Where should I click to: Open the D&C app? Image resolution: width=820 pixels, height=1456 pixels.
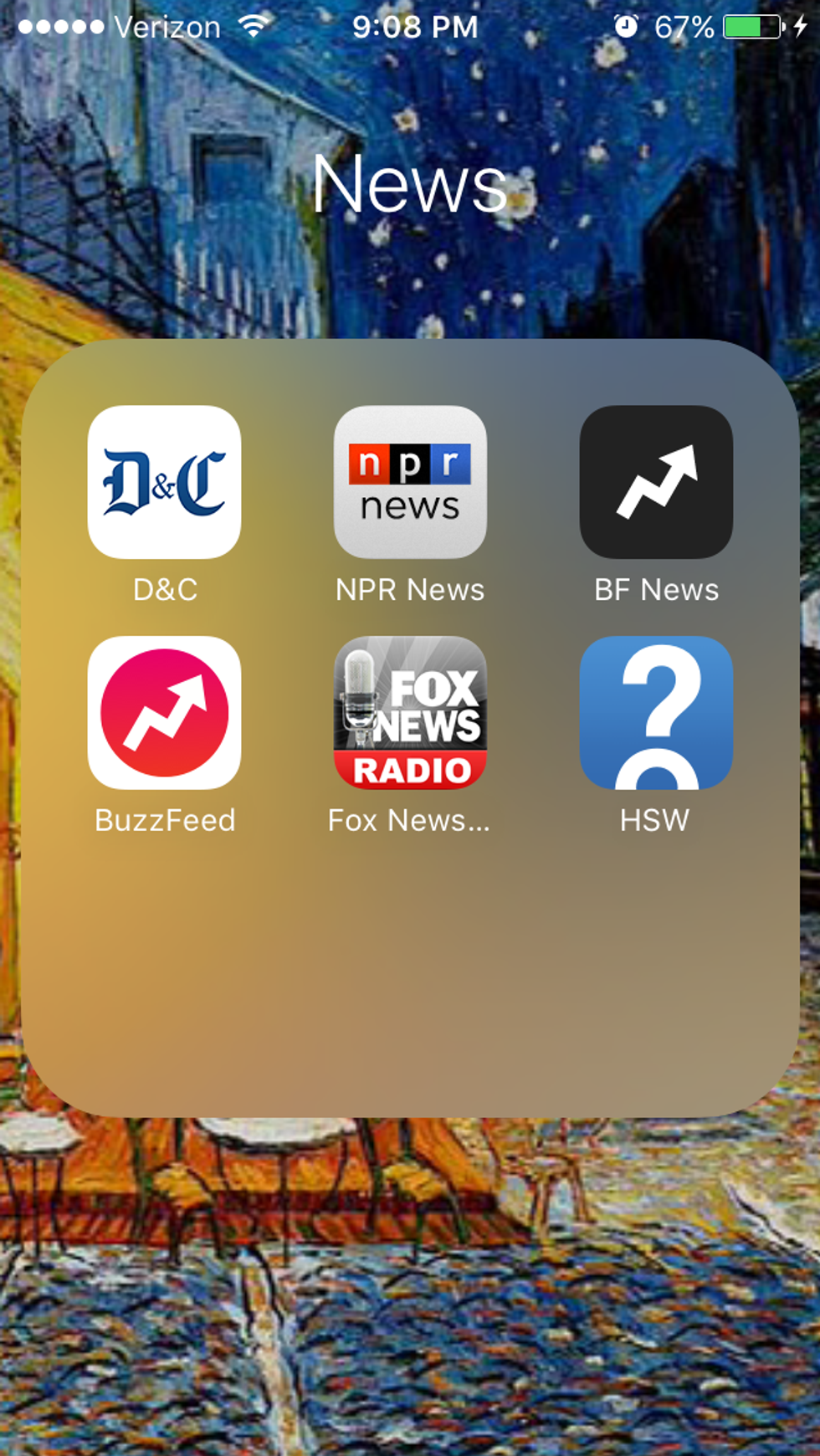click(x=164, y=482)
